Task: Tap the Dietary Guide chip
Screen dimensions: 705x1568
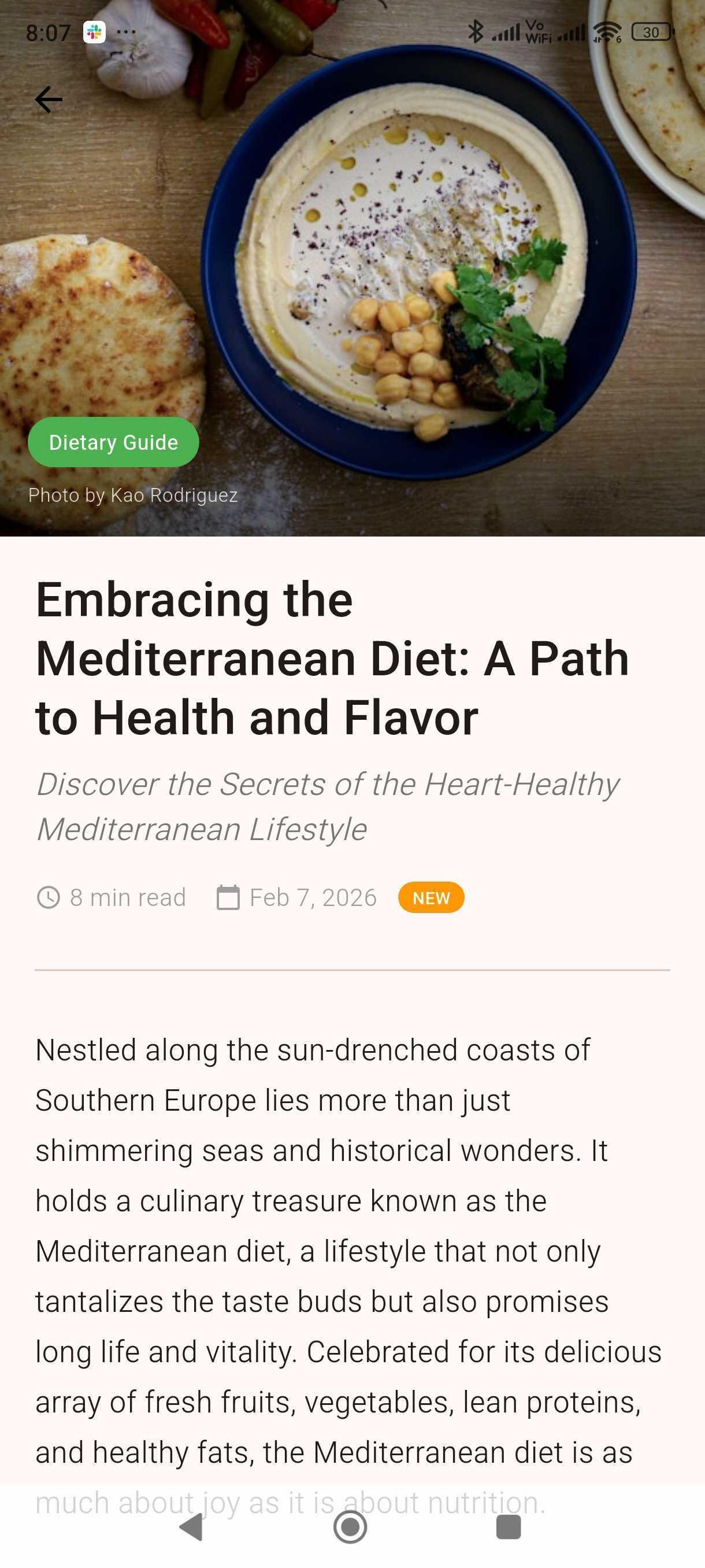Action: pyautogui.click(x=113, y=442)
